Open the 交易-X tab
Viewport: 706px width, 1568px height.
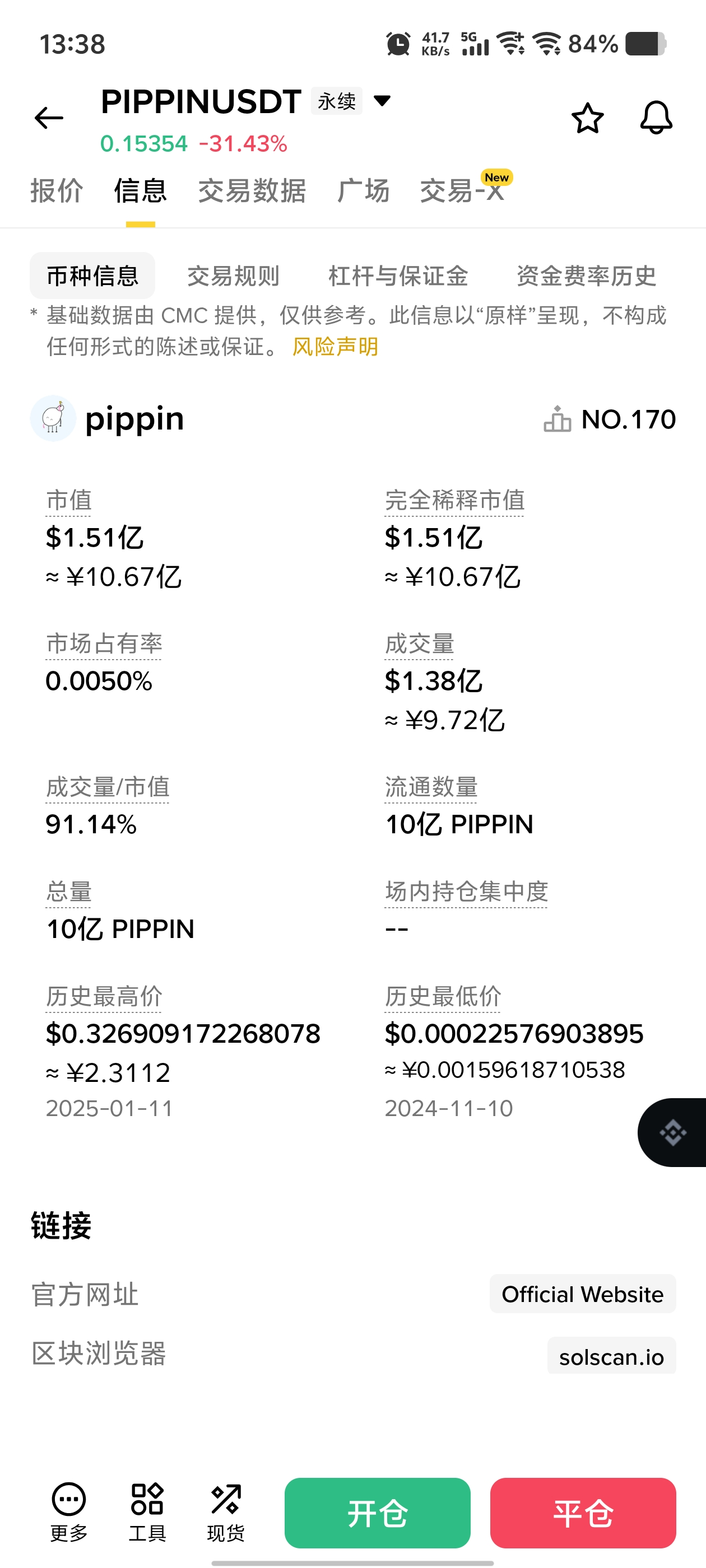coord(462,190)
